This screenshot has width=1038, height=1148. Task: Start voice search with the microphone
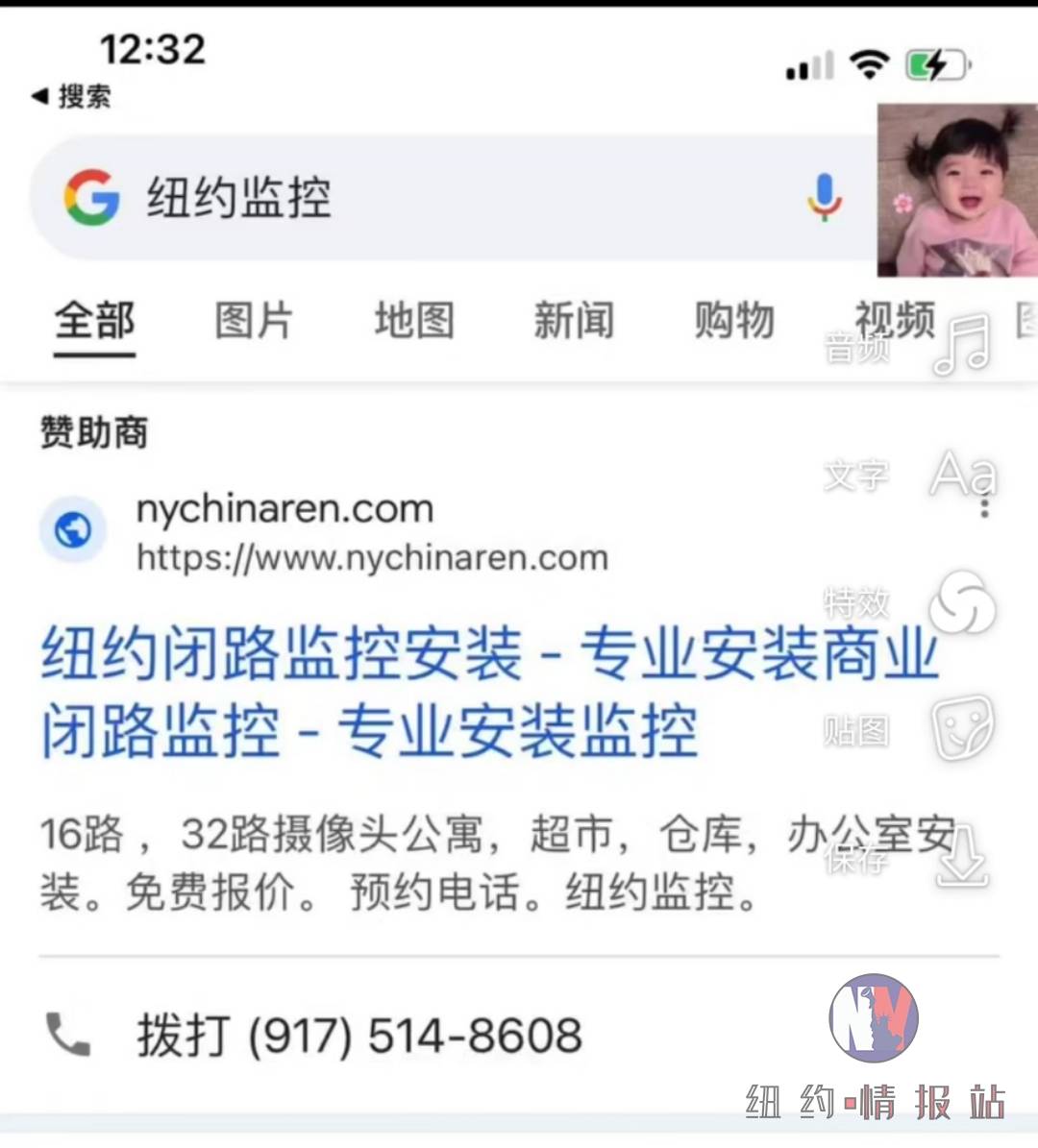[824, 197]
